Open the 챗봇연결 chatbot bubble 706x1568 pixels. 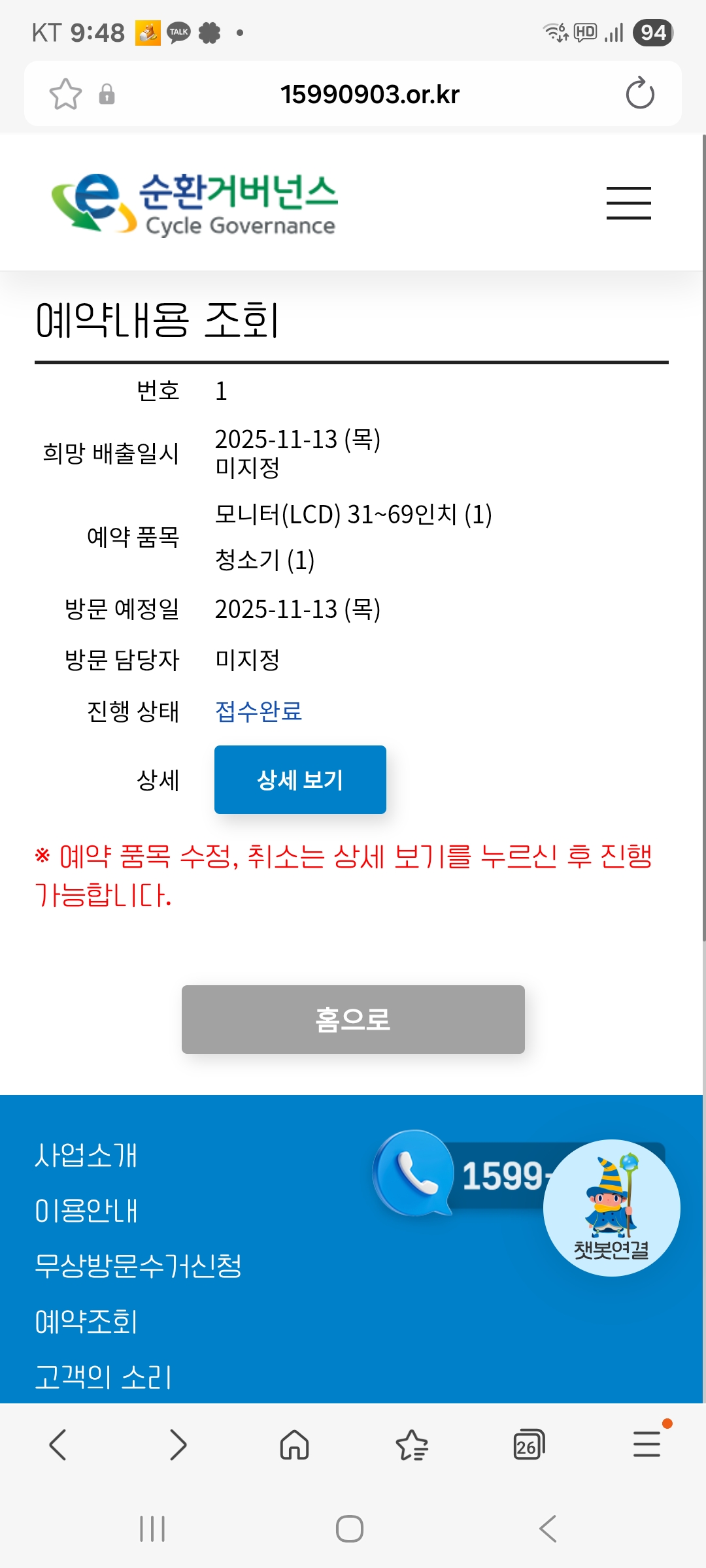coord(611,1207)
